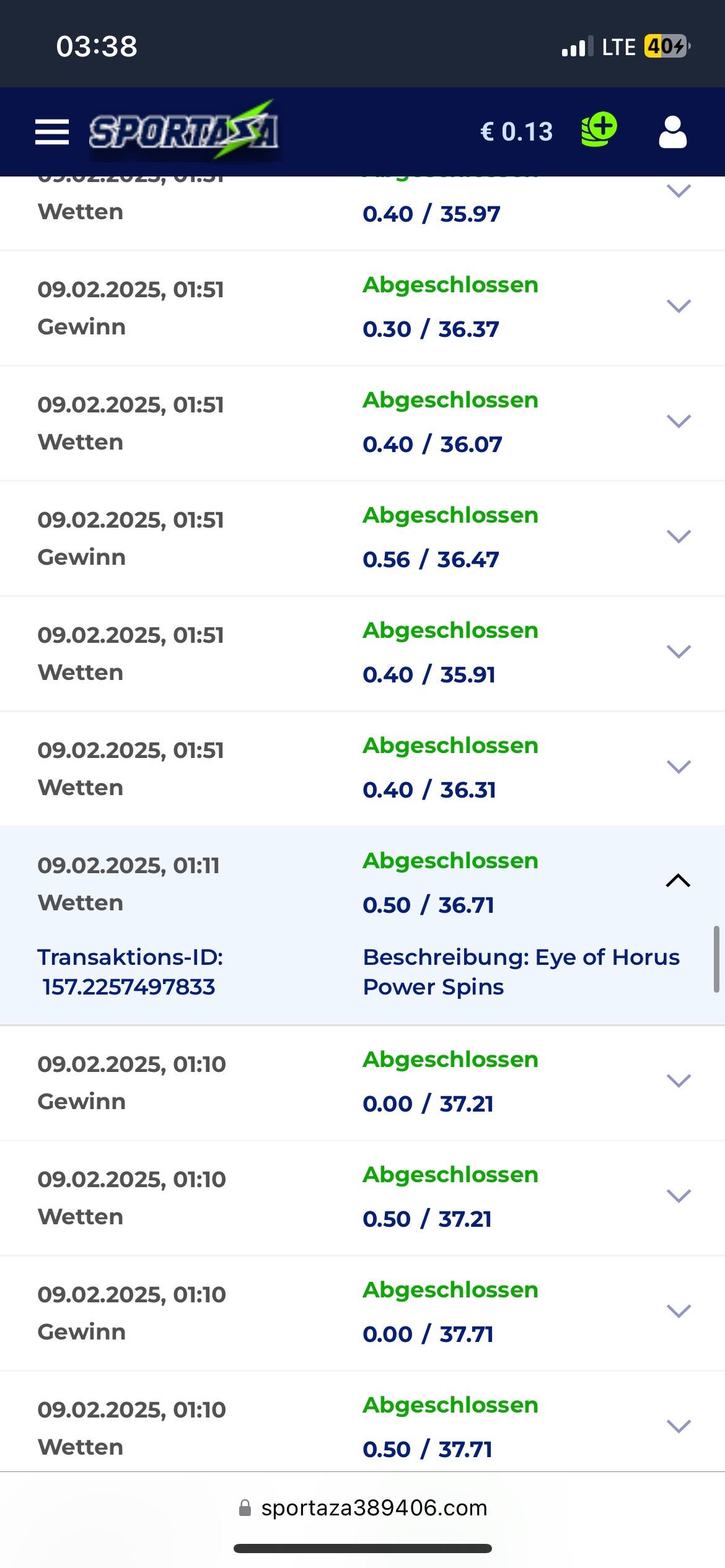725x1568 pixels.
Task: Expand the Gewinn 0.56 / 36.47 row
Action: click(678, 536)
